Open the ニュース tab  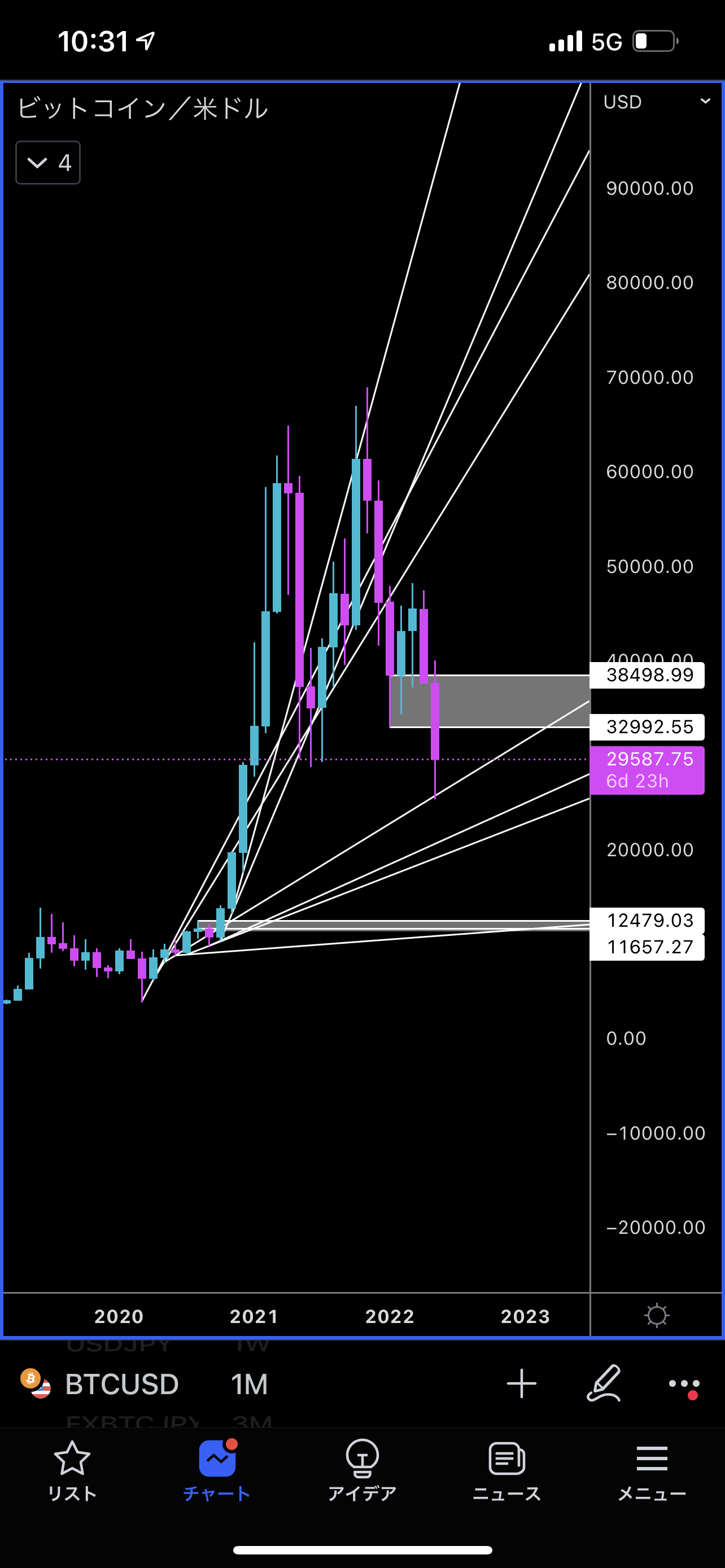[x=507, y=1471]
